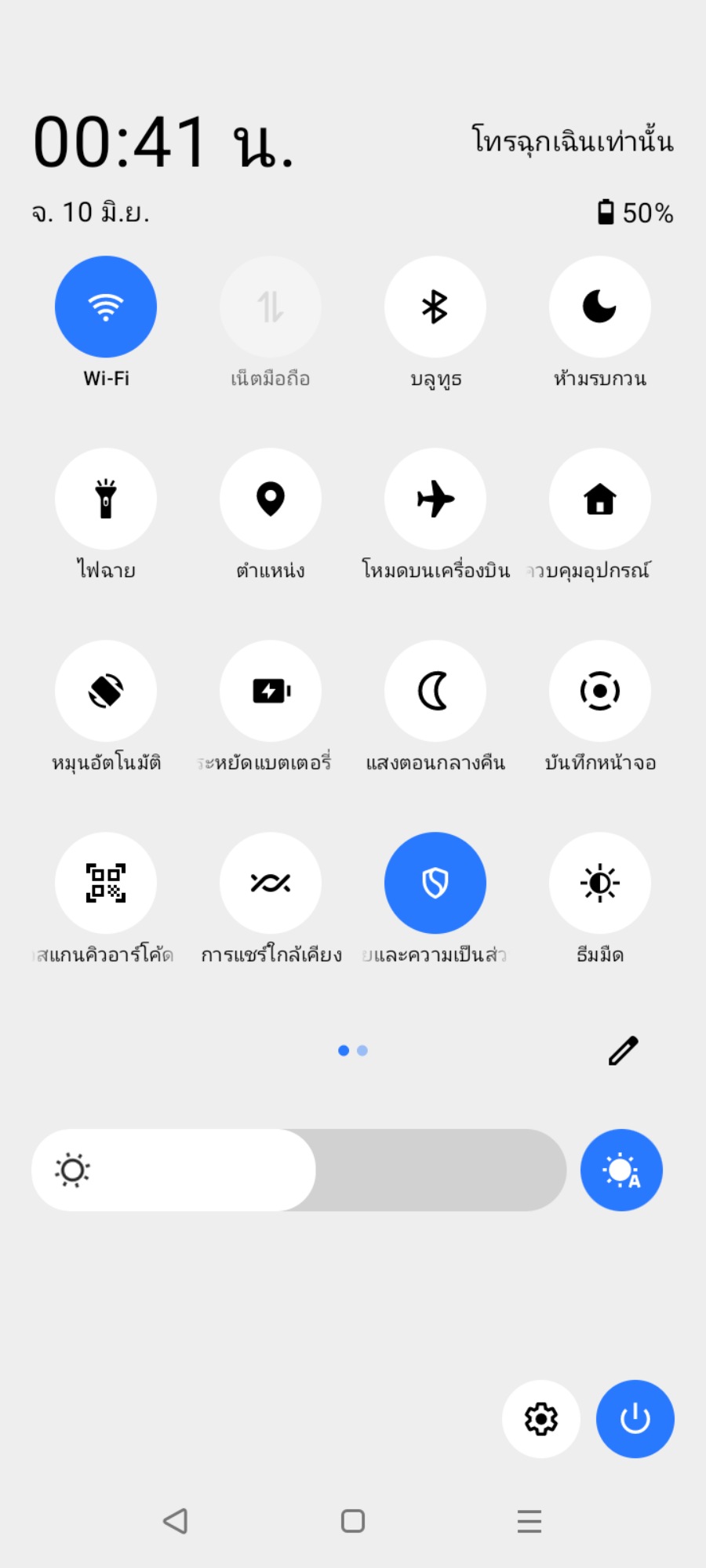Turn on night light (แสงตอนกลางคืน)

(435, 691)
